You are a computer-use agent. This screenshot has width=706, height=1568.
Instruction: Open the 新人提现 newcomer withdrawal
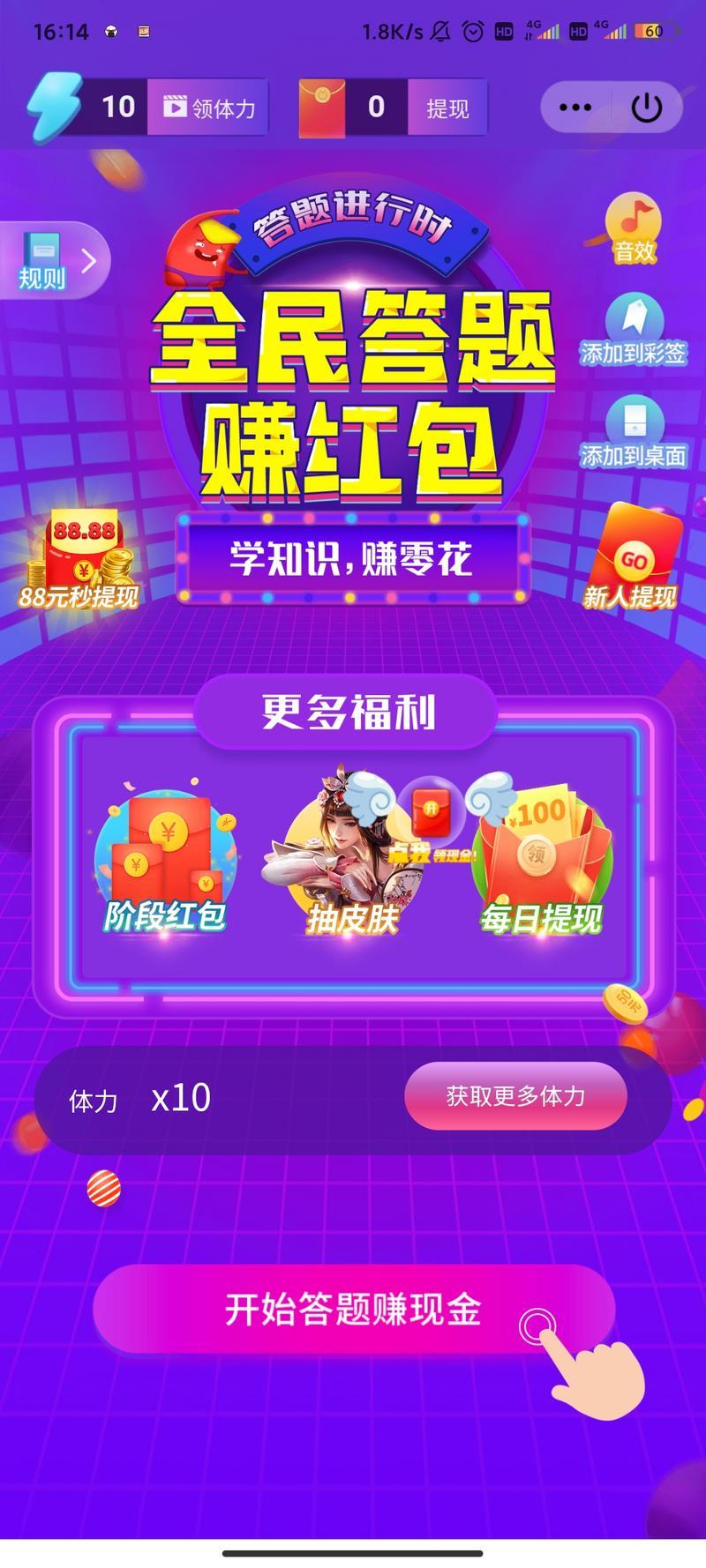tap(630, 557)
